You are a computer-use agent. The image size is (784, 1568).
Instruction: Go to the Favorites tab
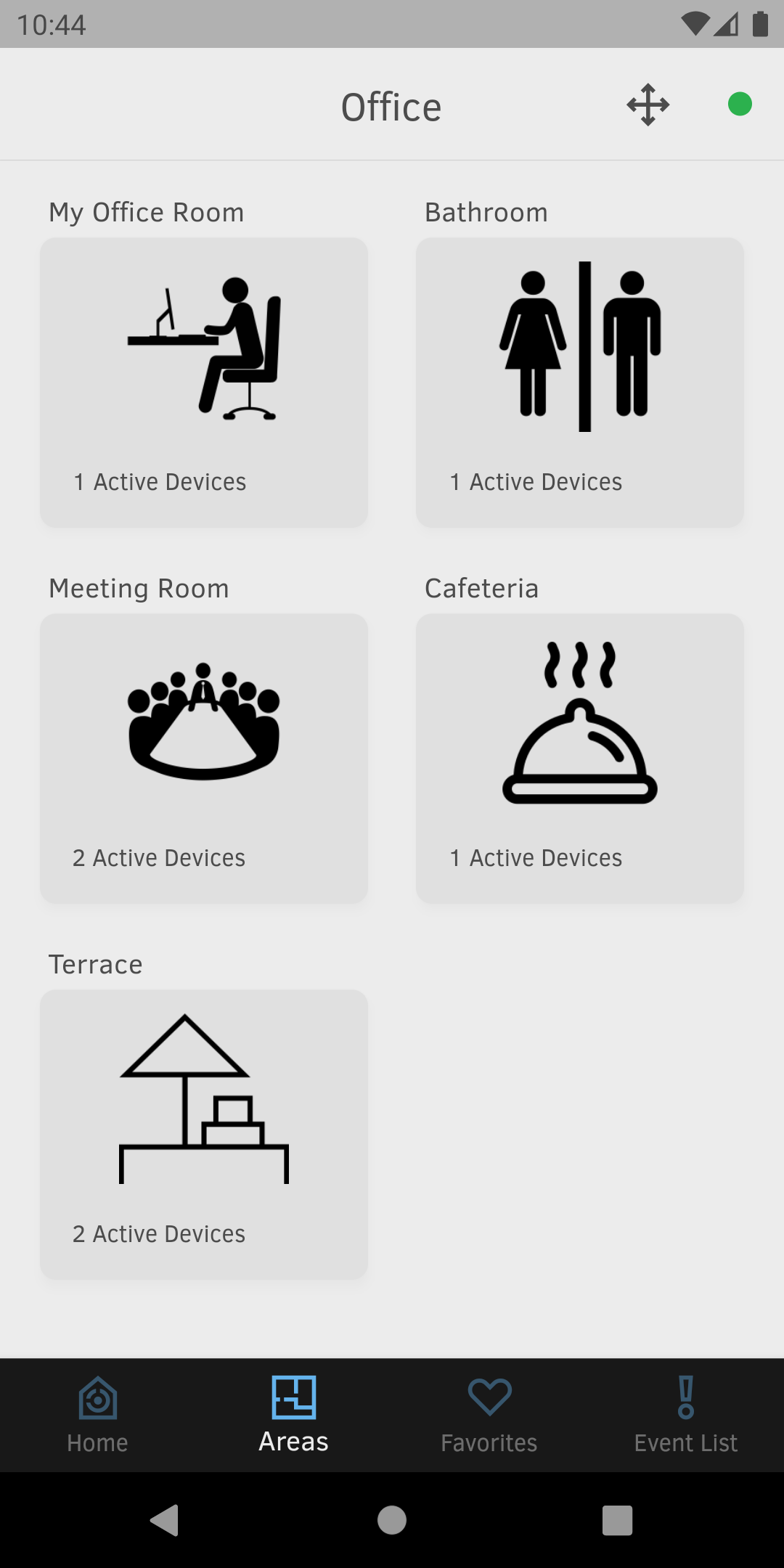(x=489, y=1415)
